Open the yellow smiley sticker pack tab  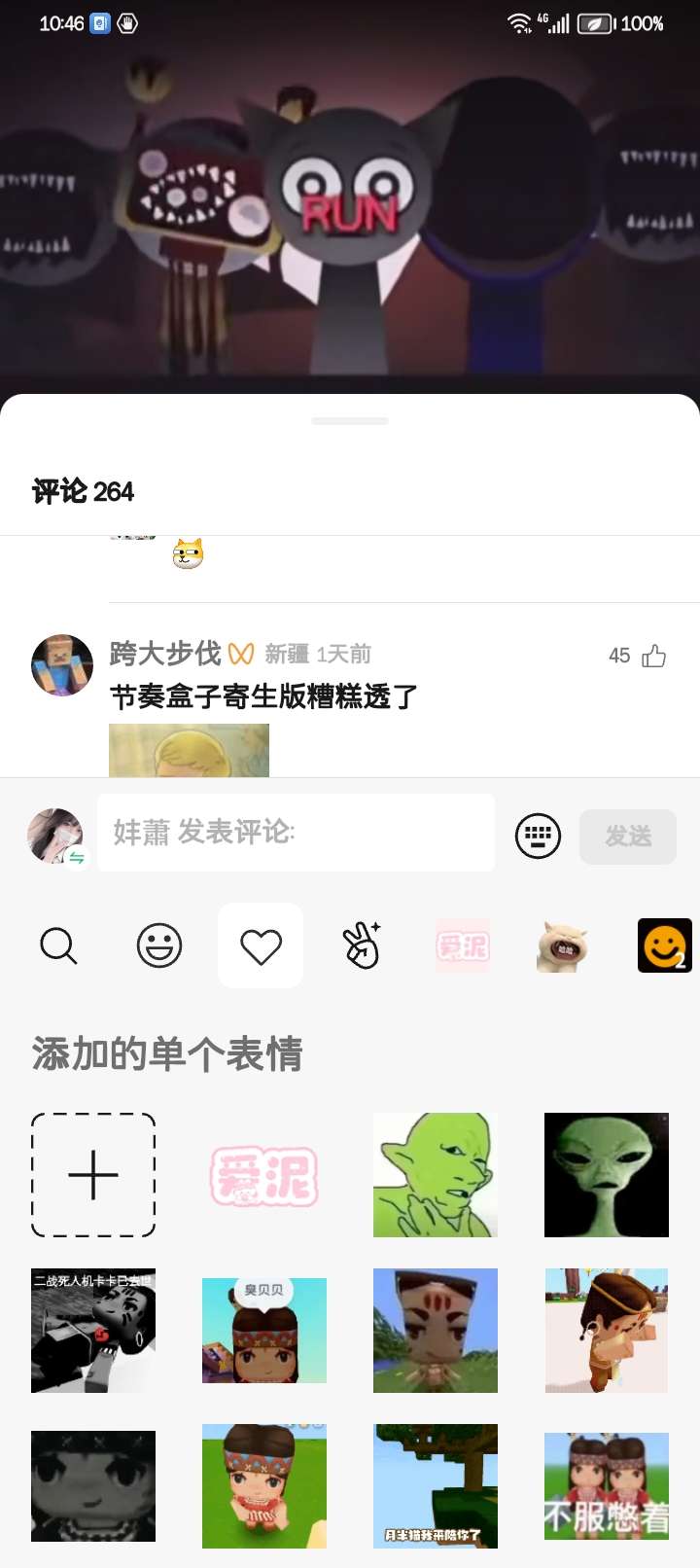click(664, 945)
